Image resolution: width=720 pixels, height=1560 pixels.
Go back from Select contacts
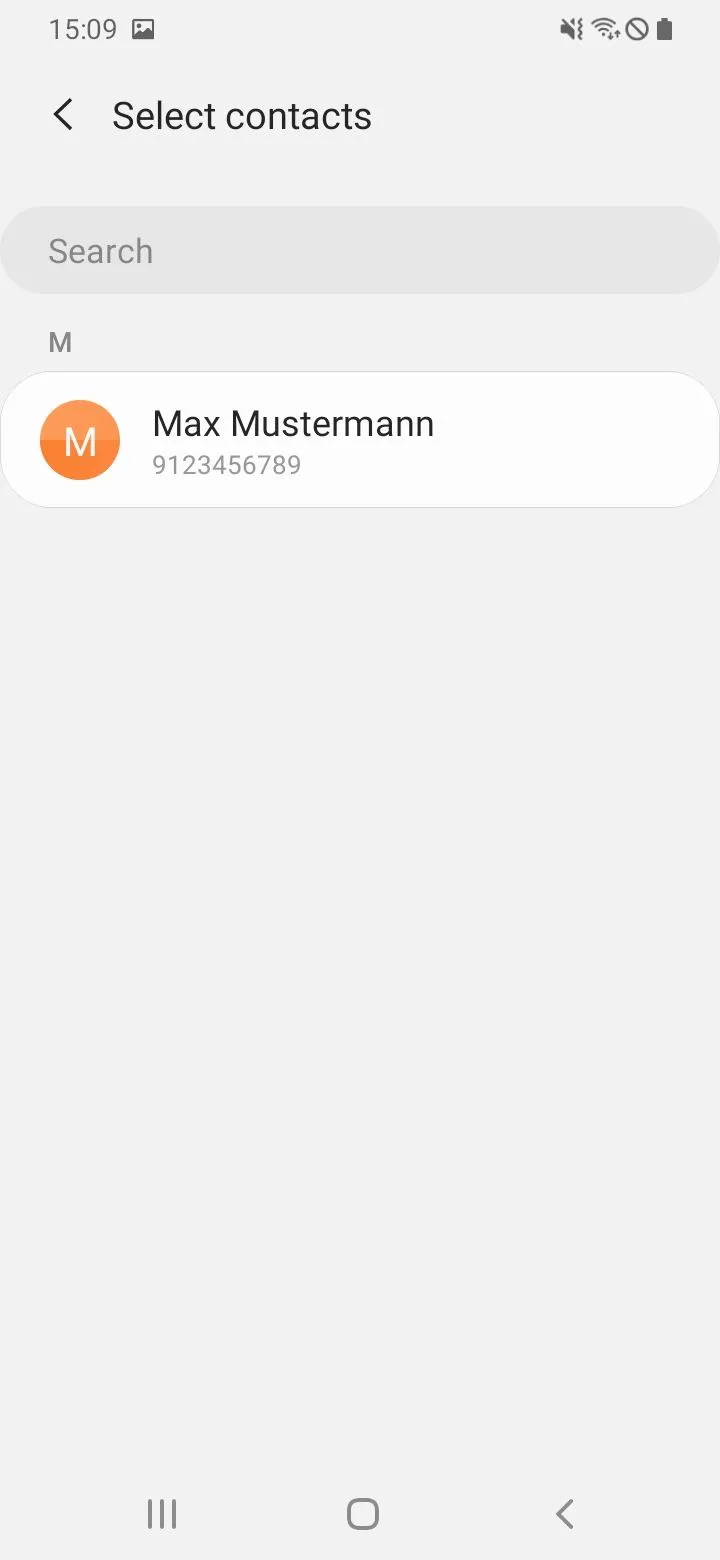pyautogui.click(x=63, y=115)
